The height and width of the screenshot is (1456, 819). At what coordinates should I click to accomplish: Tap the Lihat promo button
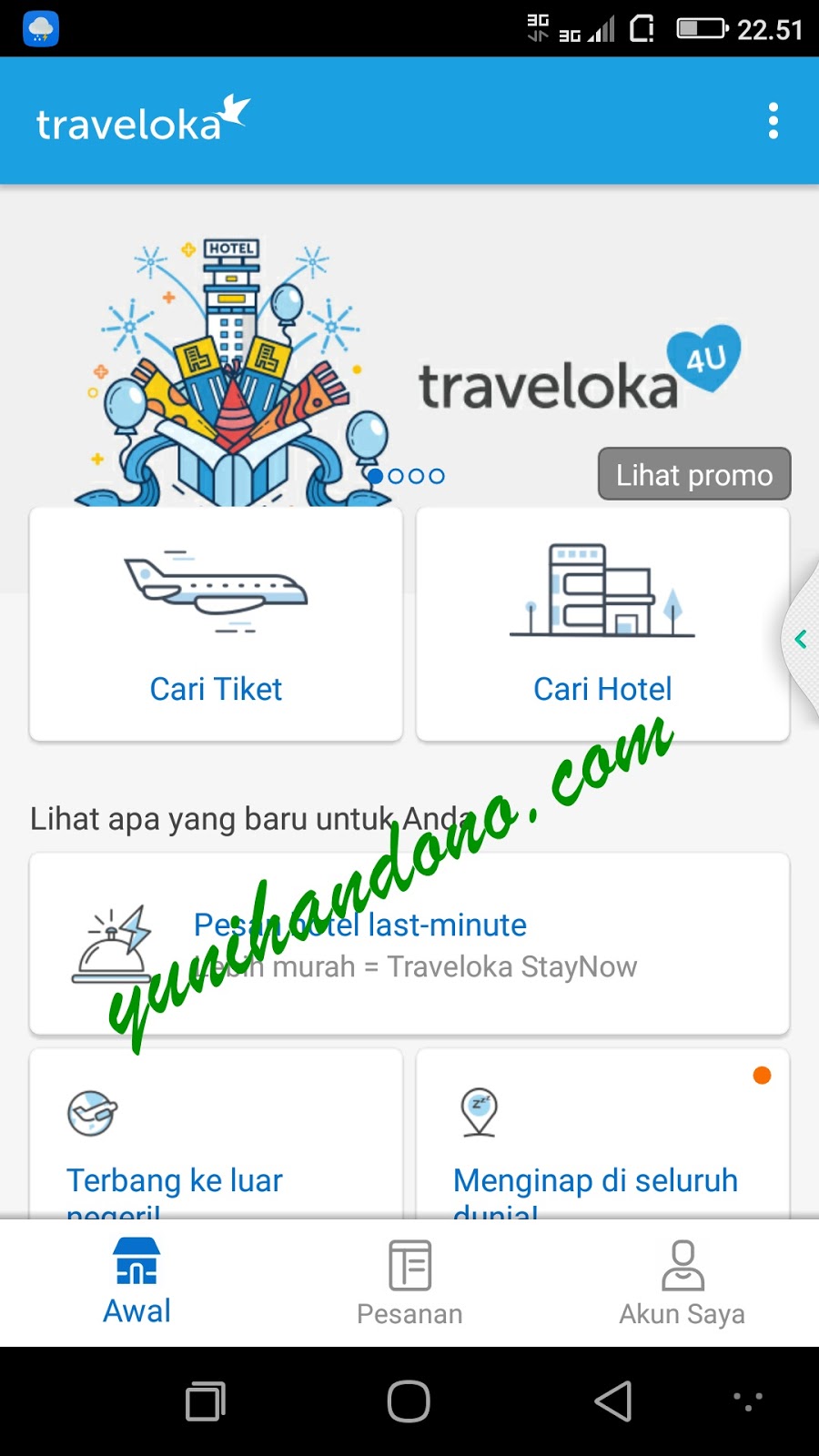point(693,474)
